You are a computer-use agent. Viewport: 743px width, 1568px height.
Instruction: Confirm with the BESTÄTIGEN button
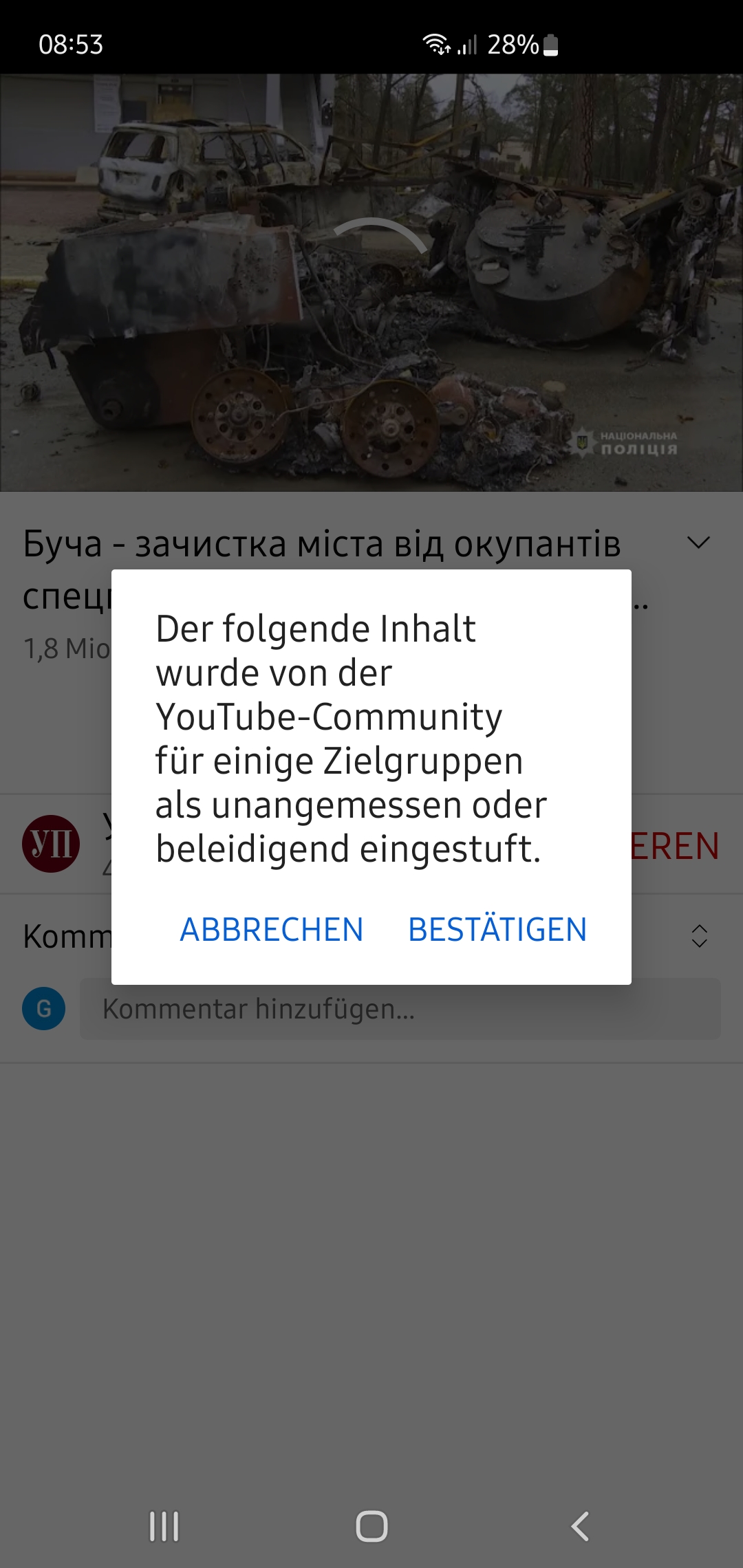pyautogui.click(x=497, y=929)
